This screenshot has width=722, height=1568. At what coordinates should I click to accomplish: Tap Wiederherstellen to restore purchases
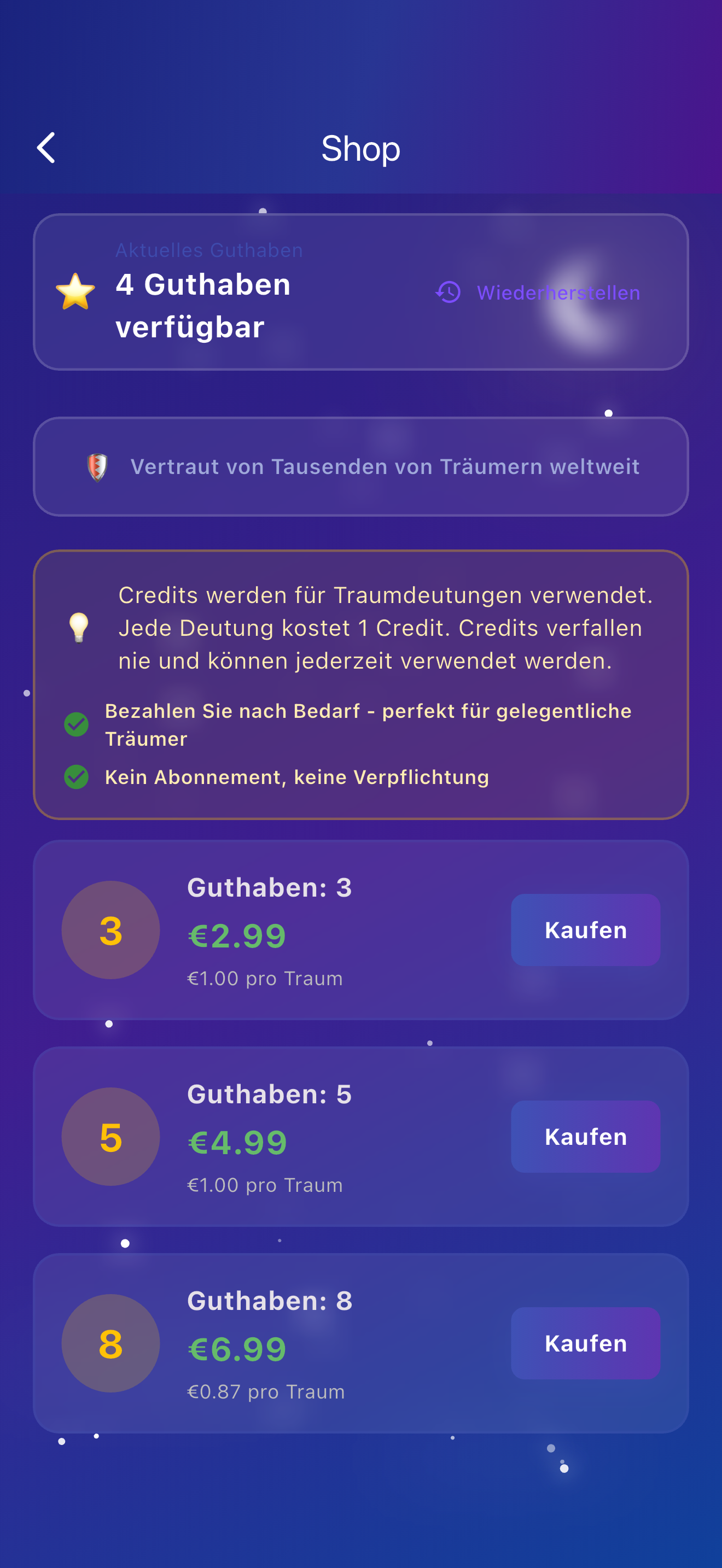(538, 293)
